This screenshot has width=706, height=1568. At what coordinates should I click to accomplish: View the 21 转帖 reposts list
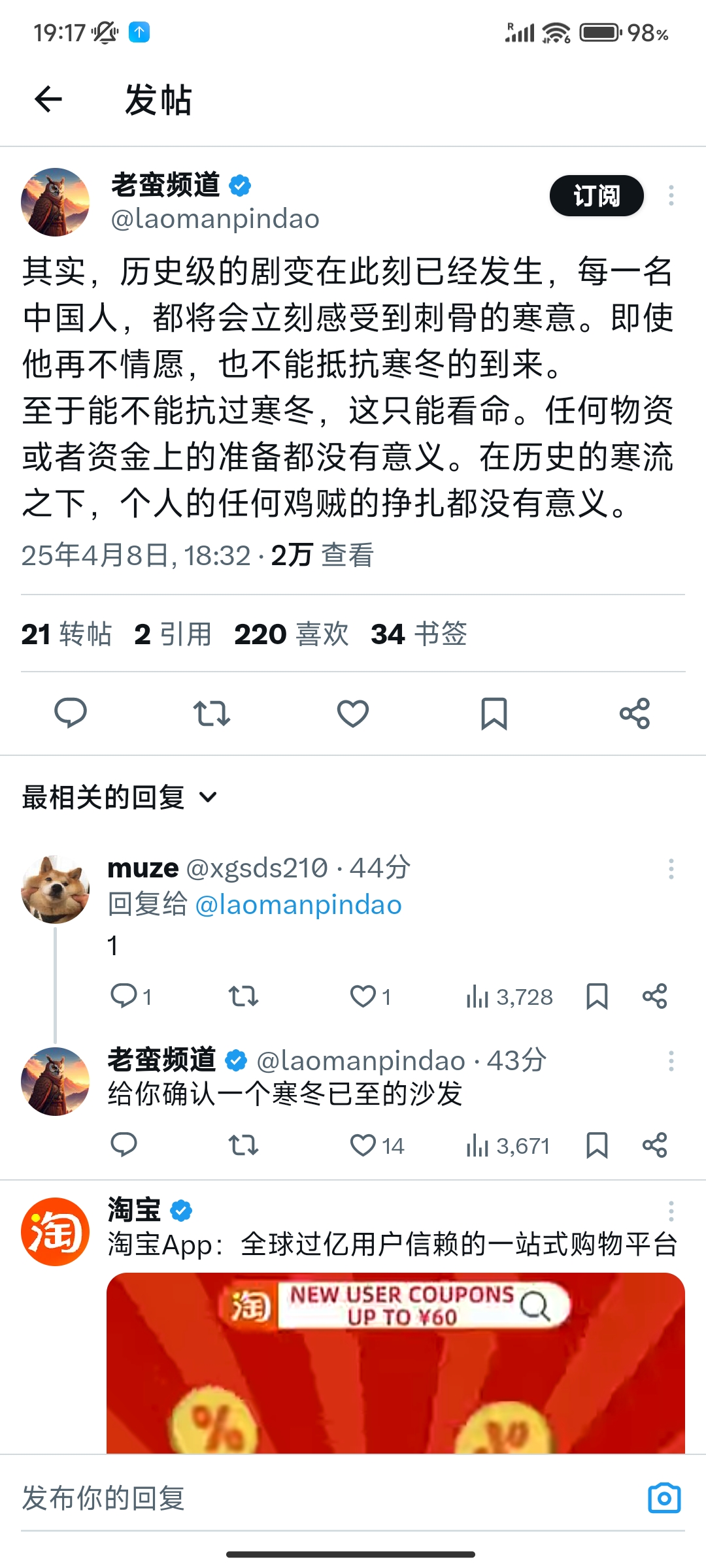(66, 634)
